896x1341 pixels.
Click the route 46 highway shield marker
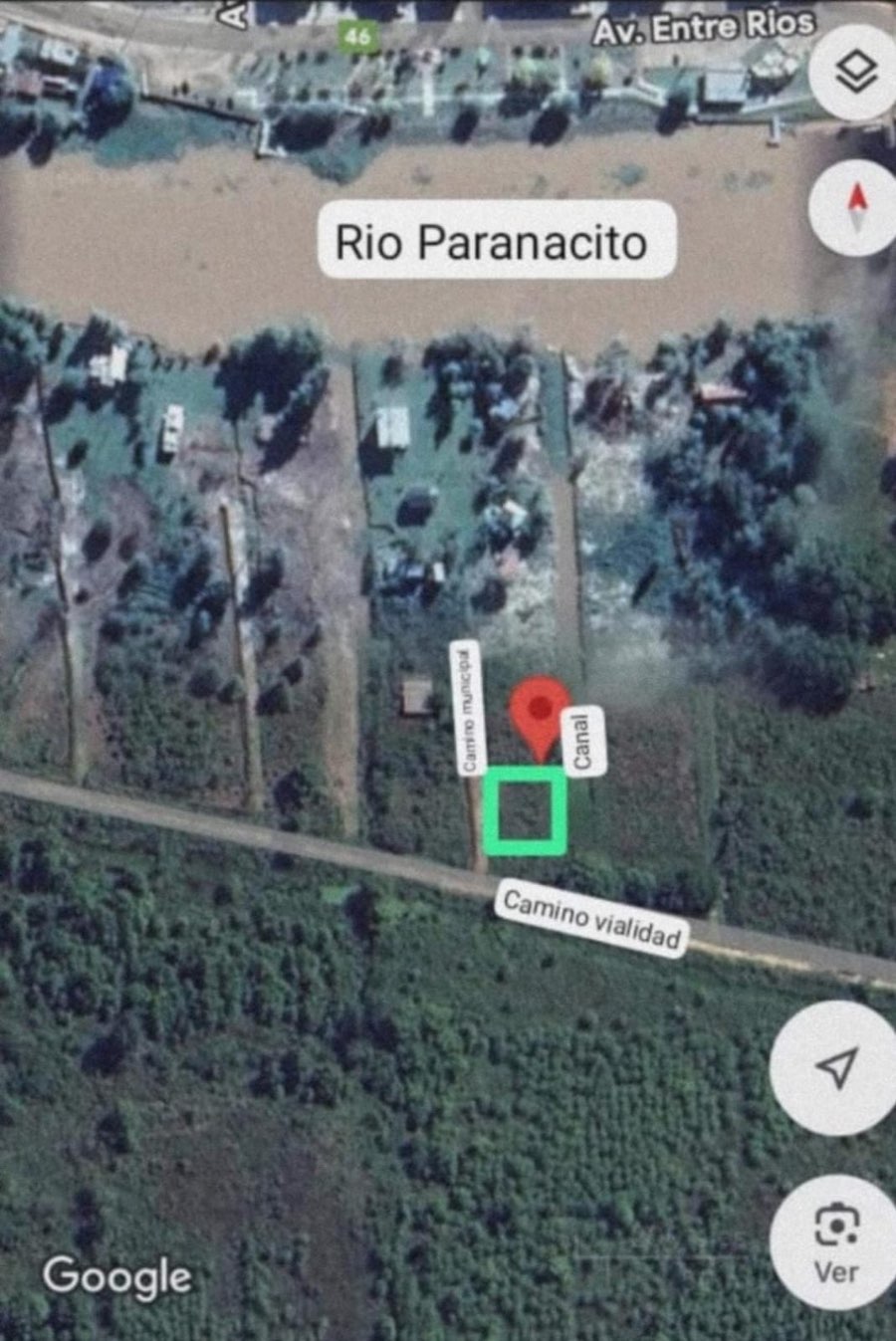[355, 37]
